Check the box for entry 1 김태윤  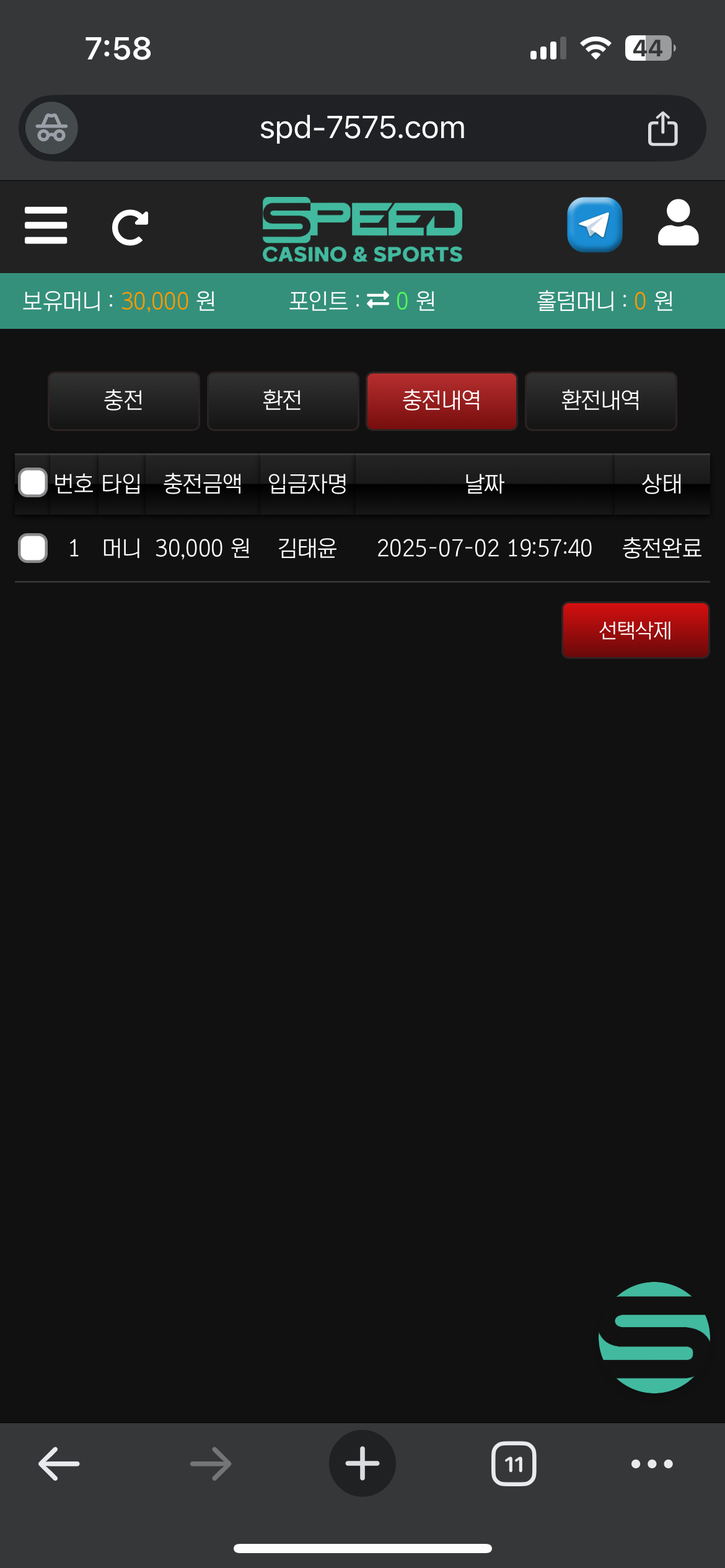[33, 548]
